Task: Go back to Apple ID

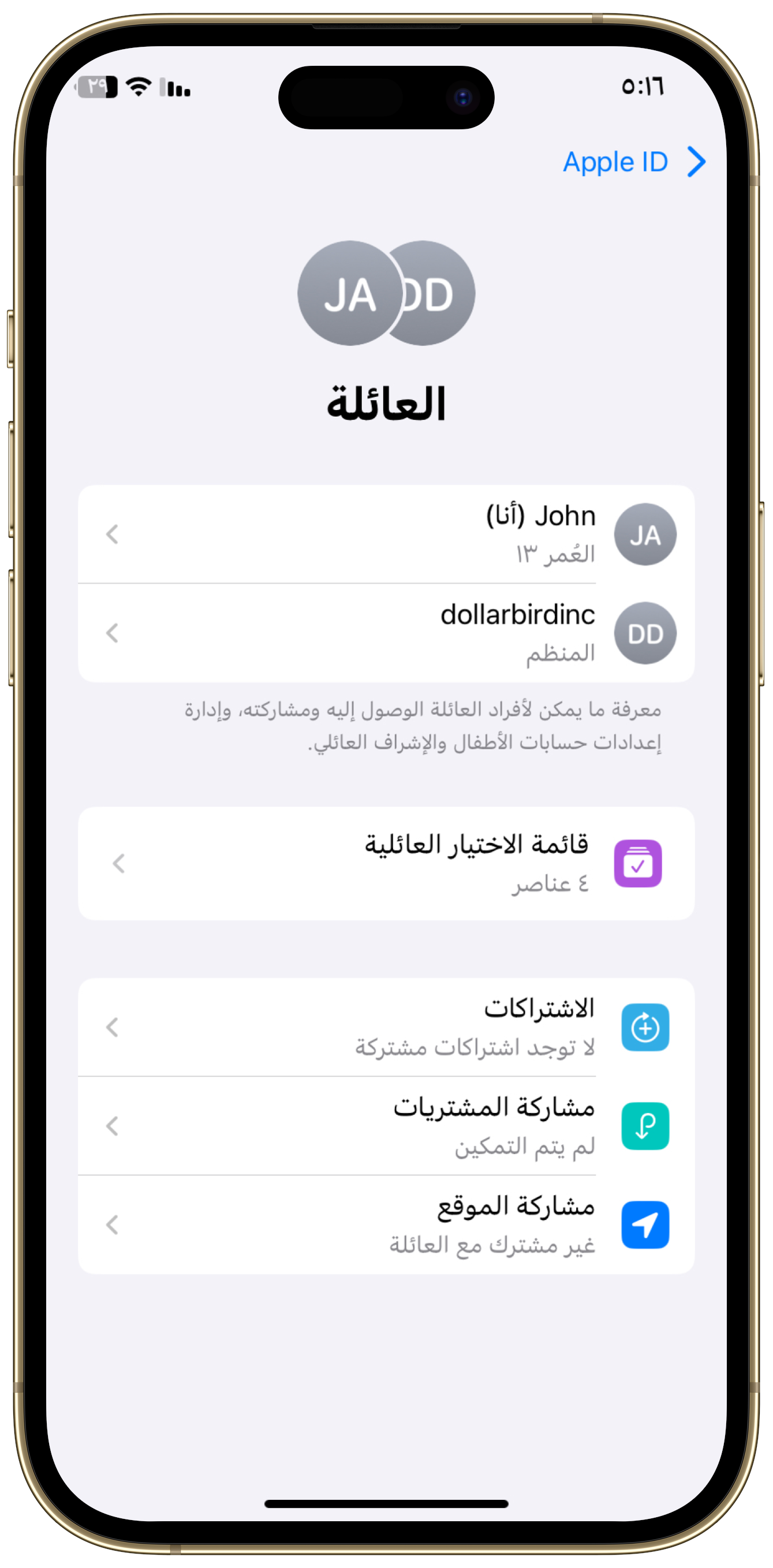Action: [633, 163]
